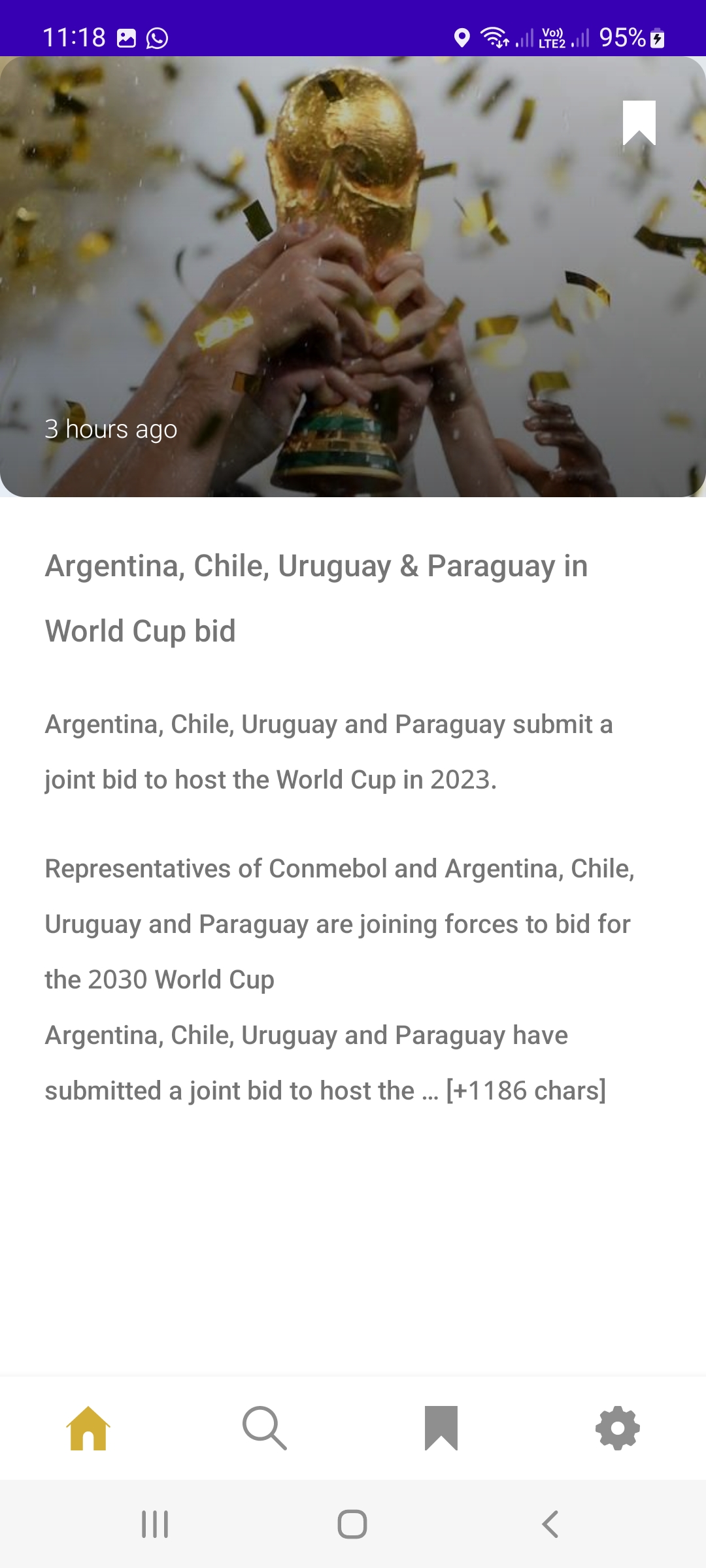Switch to the Home tab
706x1568 pixels.
pyautogui.click(x=88, y=1428)
